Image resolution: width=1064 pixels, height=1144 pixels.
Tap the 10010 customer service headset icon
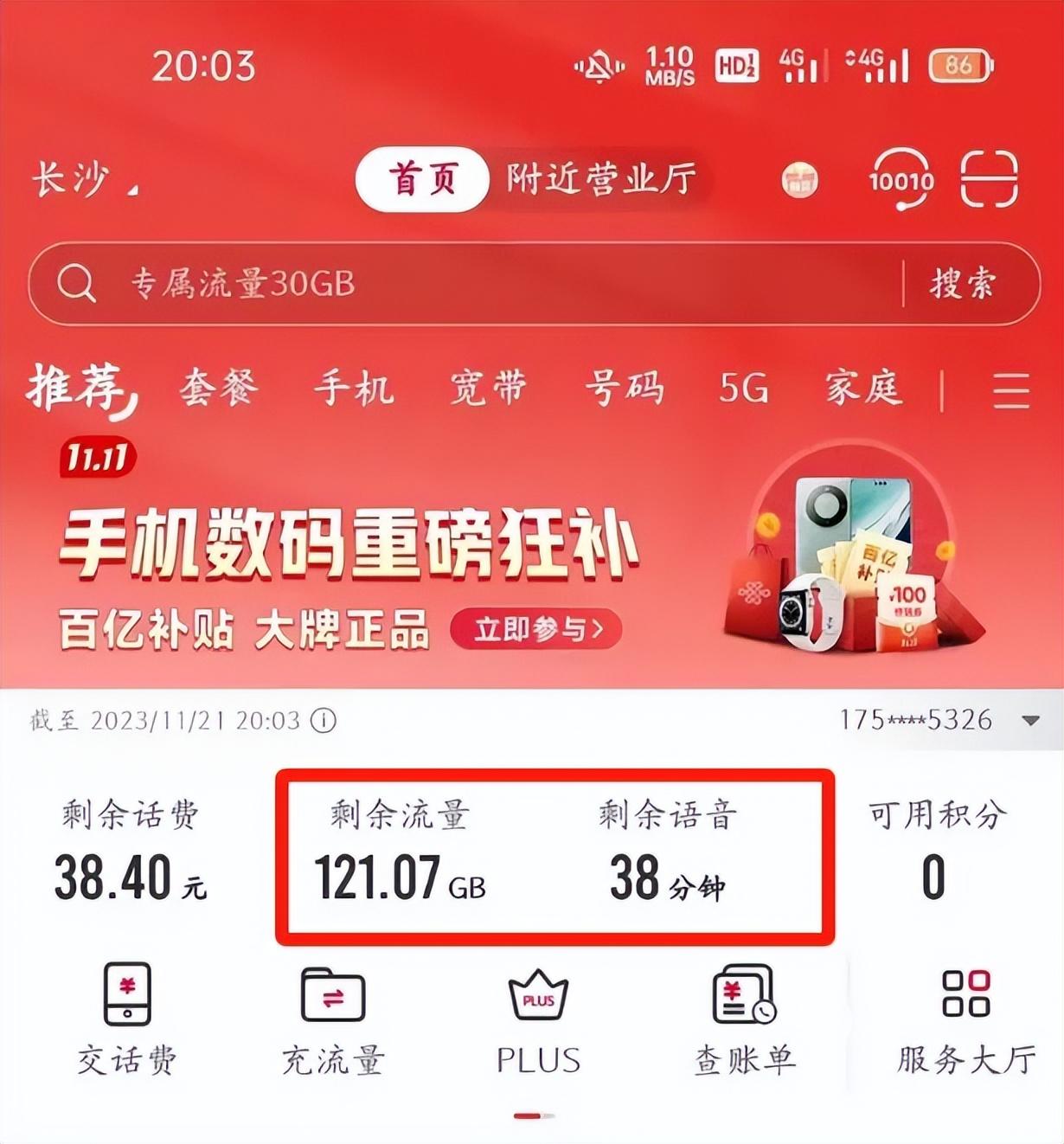[x=900, y=182]
